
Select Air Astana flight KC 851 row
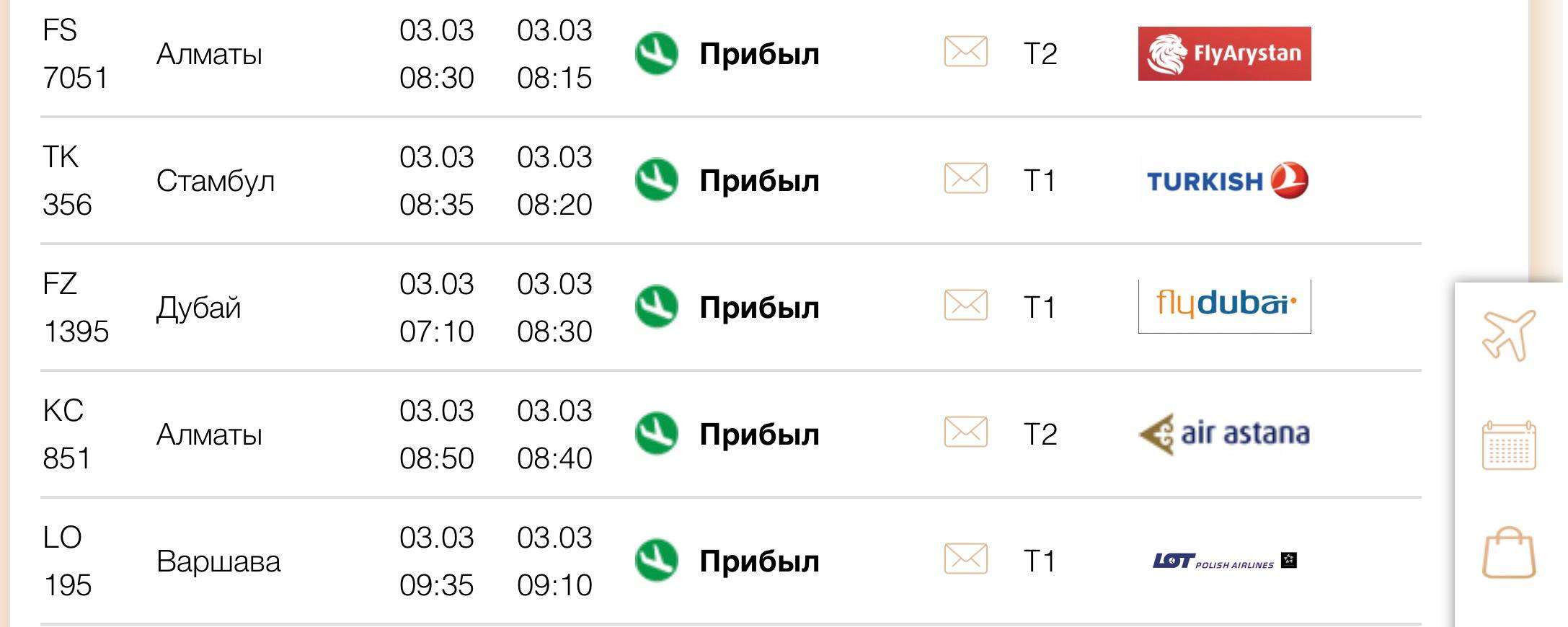pos(209,435)
